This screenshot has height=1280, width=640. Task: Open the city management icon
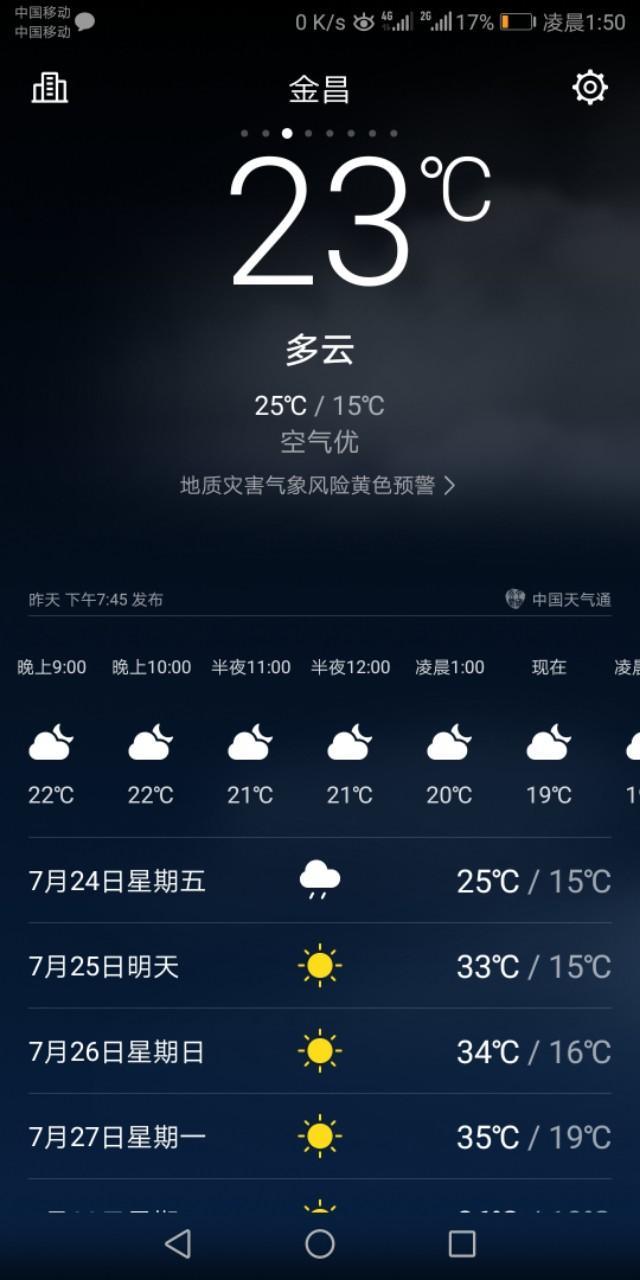click(x=50, y=88)
